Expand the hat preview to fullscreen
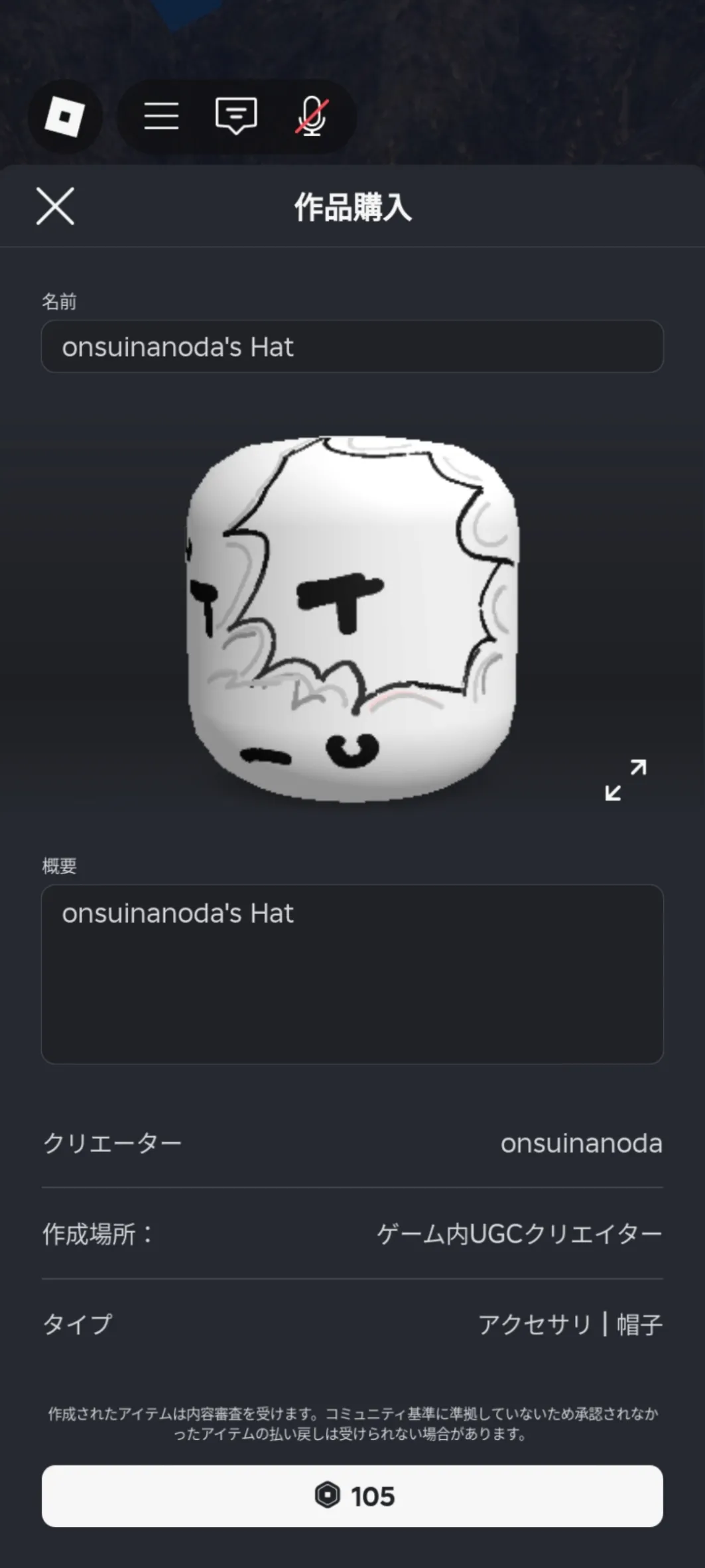 coord(625,780)
